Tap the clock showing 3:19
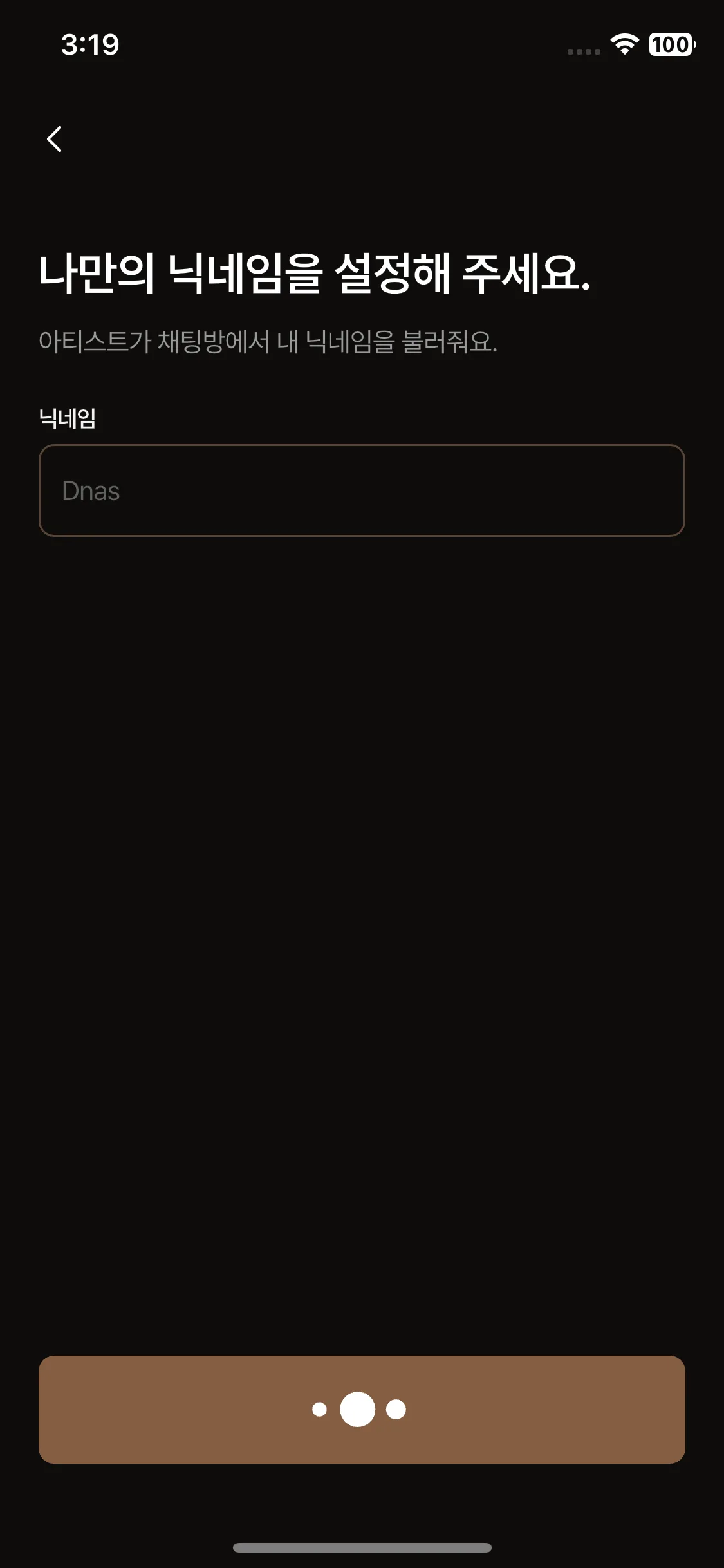This screenshot has height=1568, width=724. point(90,44)
